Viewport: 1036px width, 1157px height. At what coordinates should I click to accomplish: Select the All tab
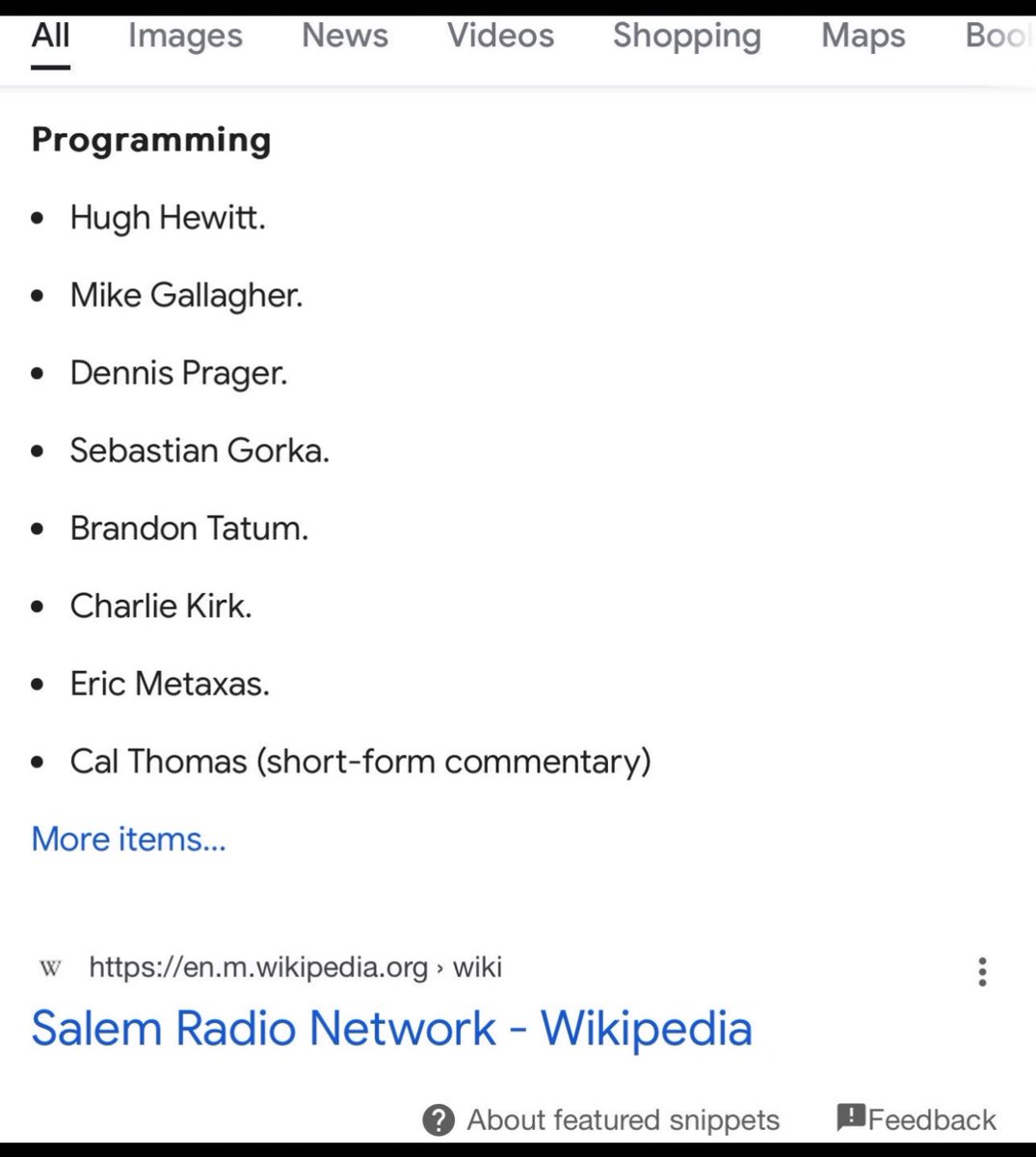[50, 37]
